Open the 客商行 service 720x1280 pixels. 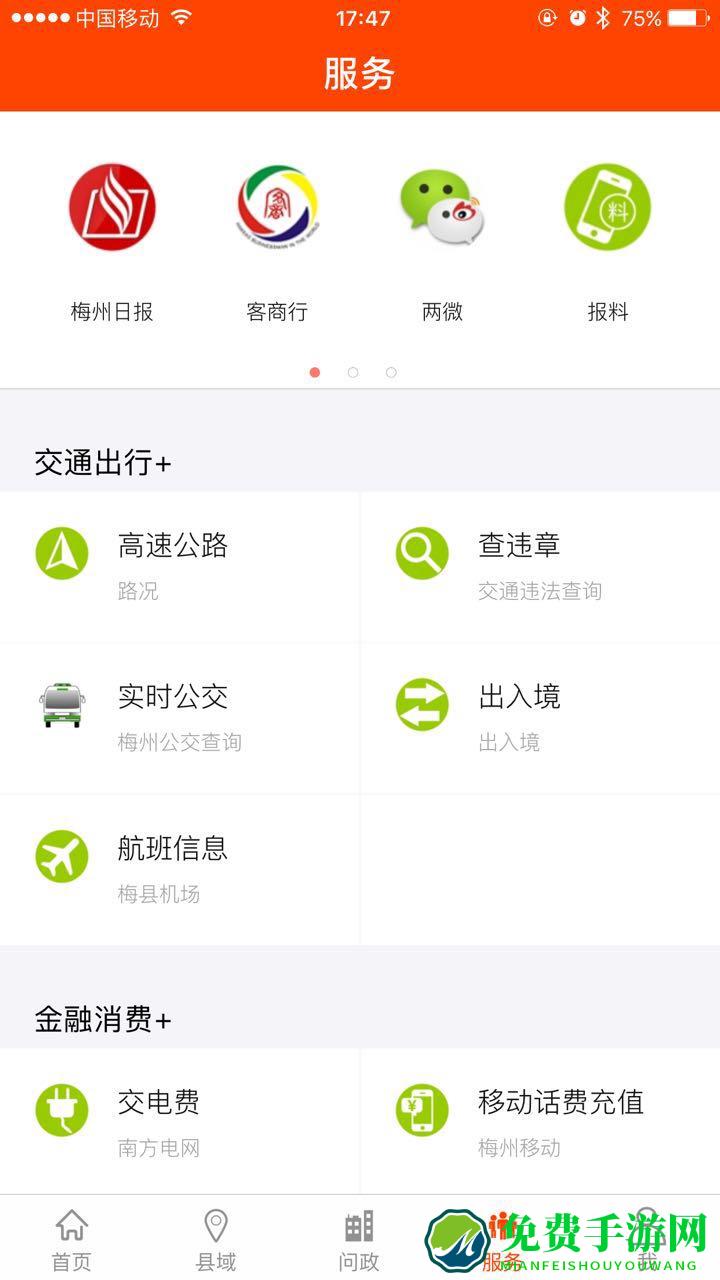[277, 207]
